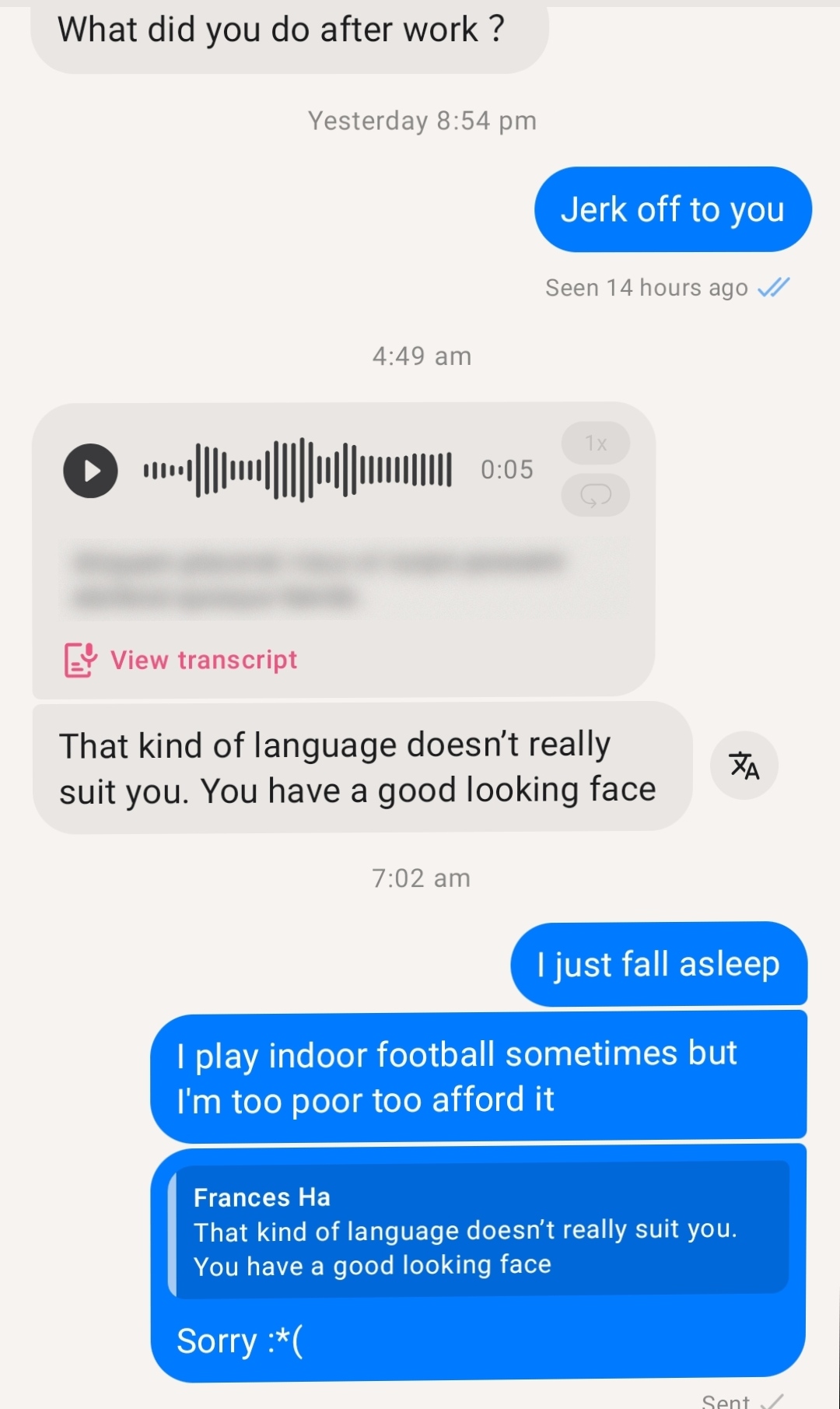Seek within the voice message waveform

pos(298,470)
